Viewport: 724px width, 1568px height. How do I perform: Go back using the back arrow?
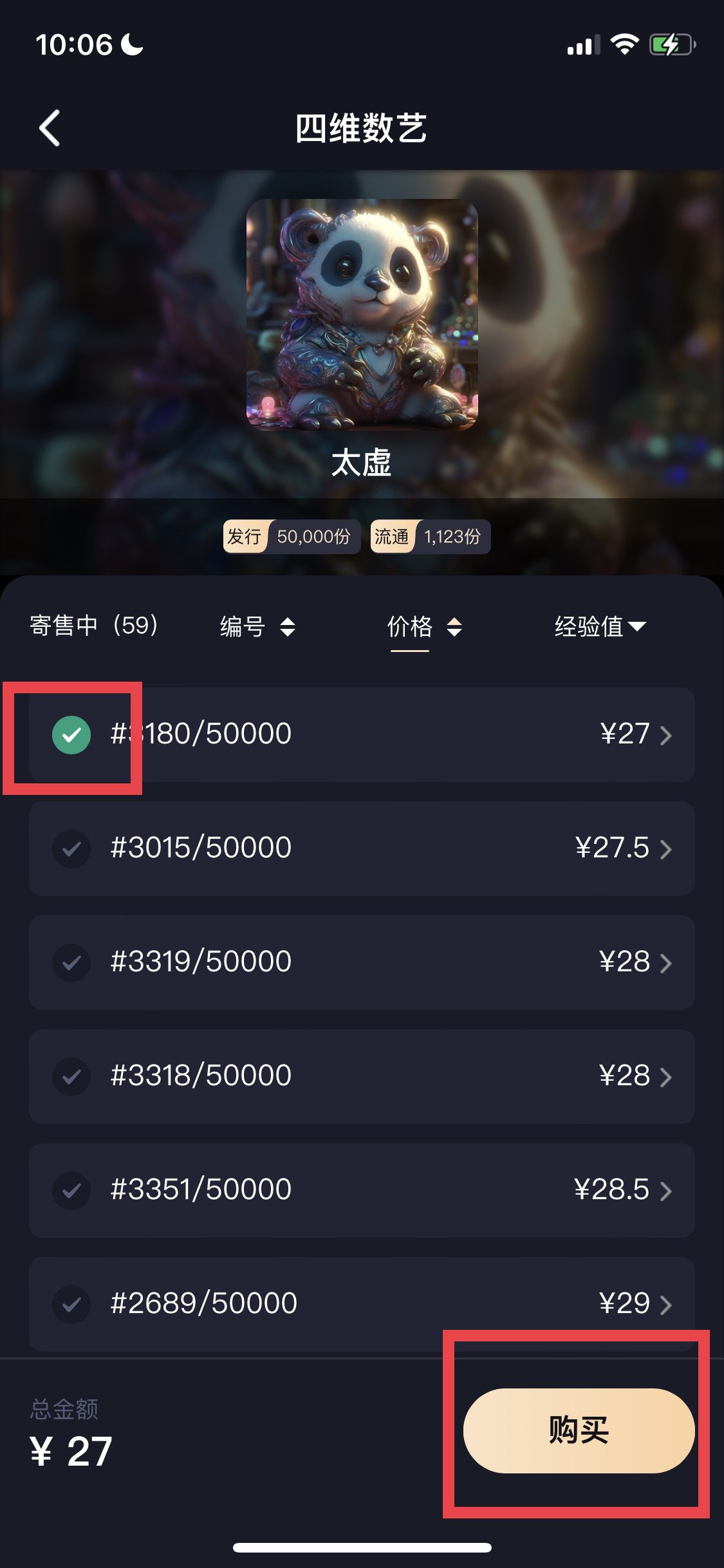50,128
